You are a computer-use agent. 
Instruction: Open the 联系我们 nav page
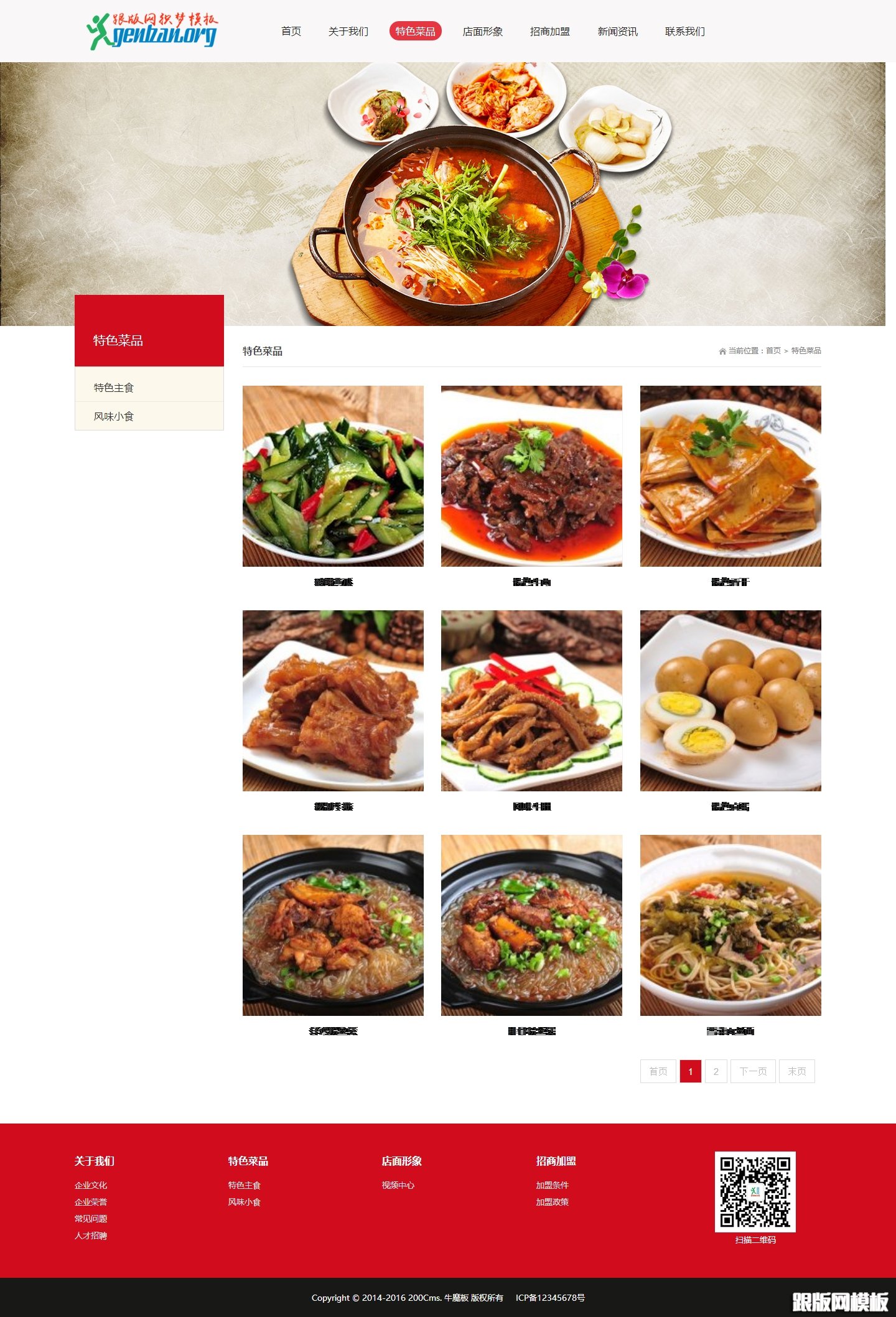[684, 31]
